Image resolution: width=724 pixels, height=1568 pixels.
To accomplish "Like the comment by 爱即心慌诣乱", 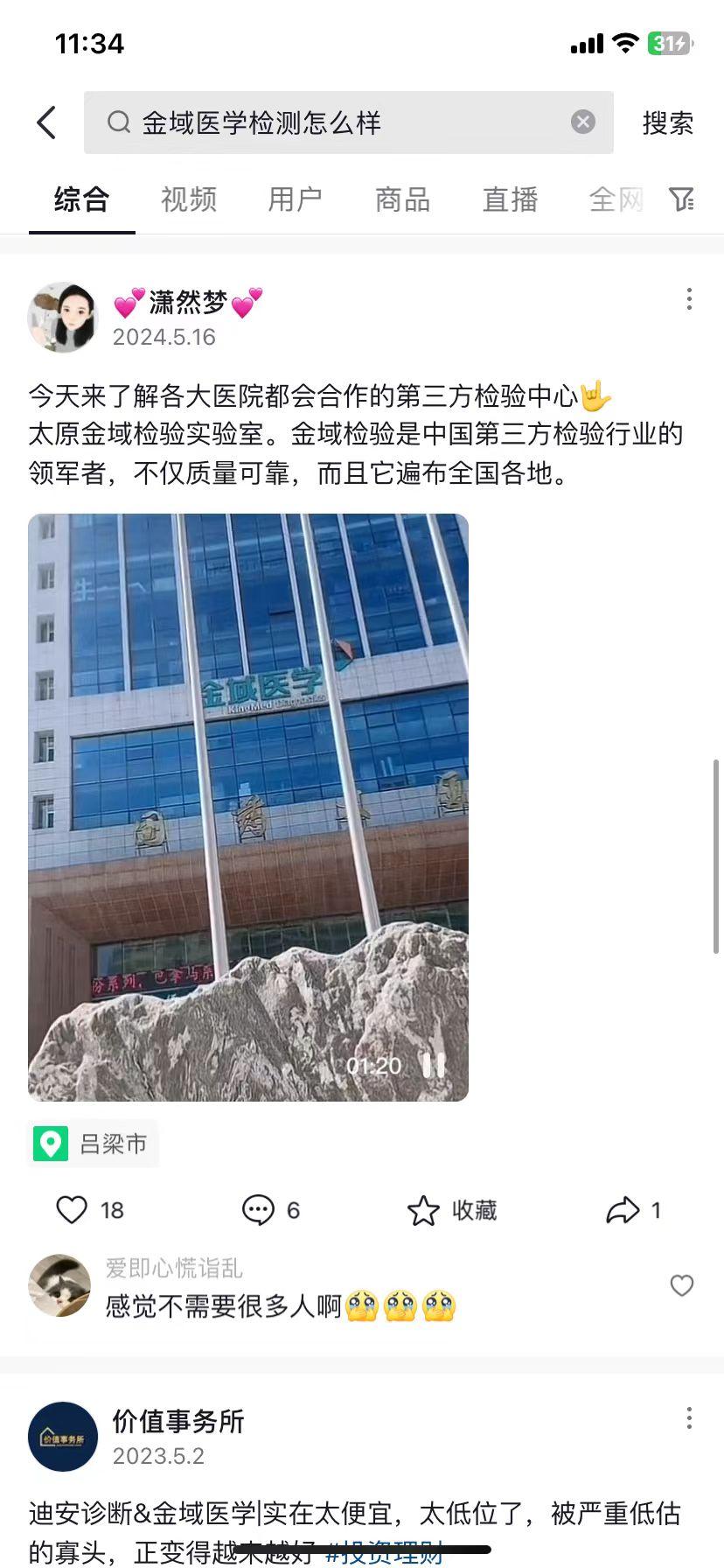I will pos(681,1285).
